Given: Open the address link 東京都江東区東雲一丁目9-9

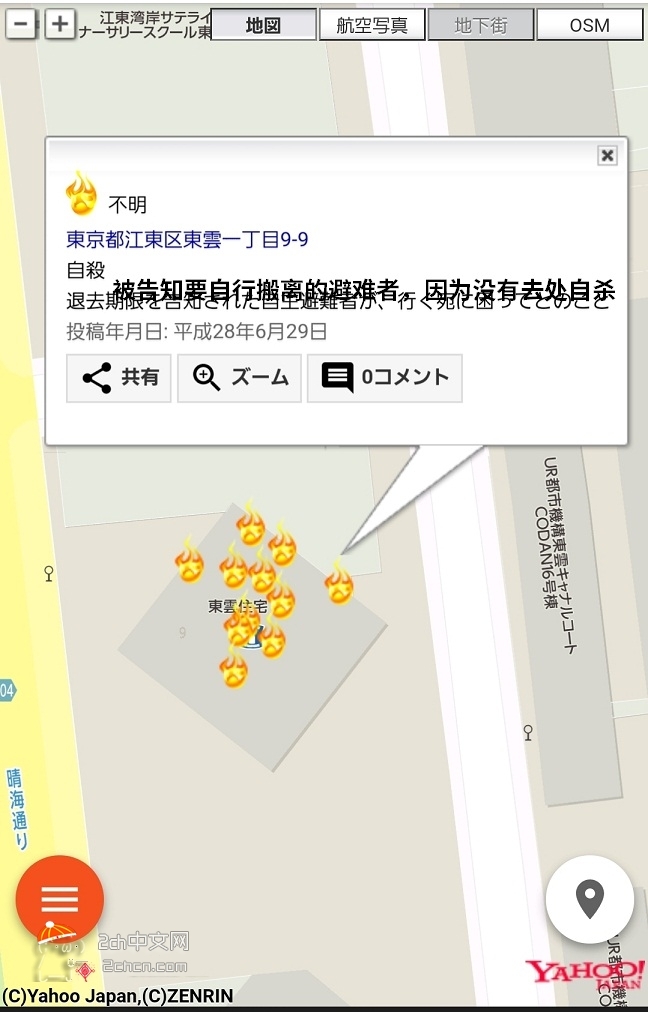Looking at the screenshot, I should [x=187, y=240].
